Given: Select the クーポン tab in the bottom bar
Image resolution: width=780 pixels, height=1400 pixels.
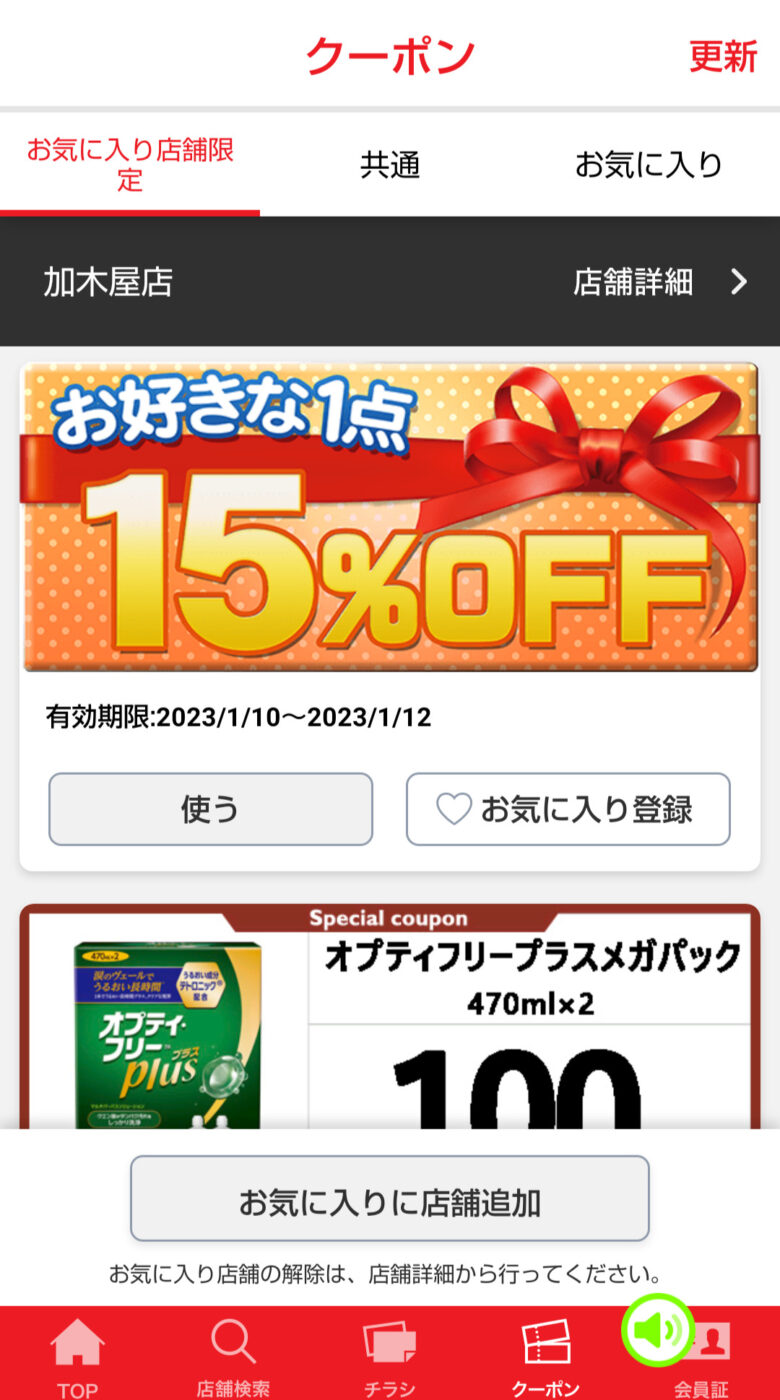Looking at the screenshot, I should pyautogui.click(x=545, y=1355).
